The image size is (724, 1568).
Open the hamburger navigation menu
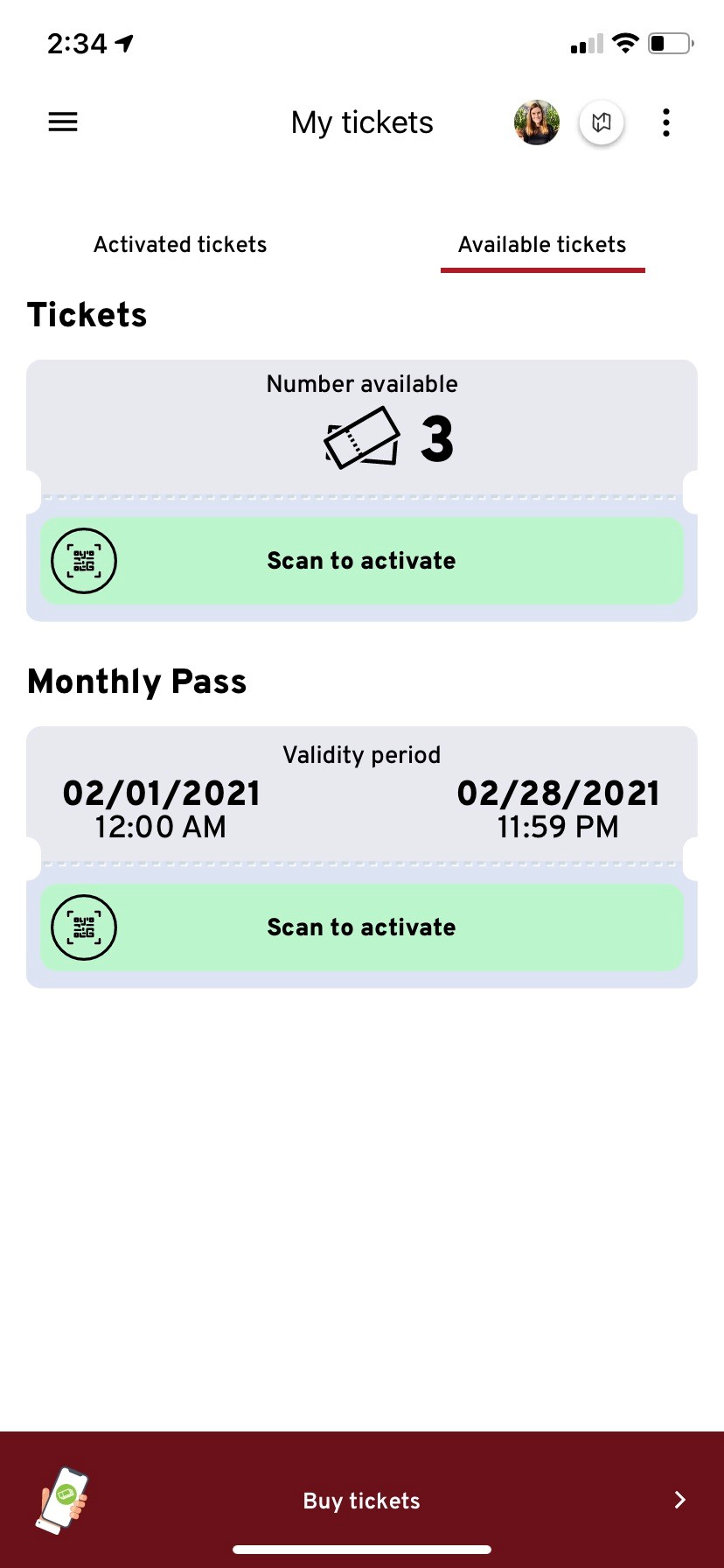(62, 122)
